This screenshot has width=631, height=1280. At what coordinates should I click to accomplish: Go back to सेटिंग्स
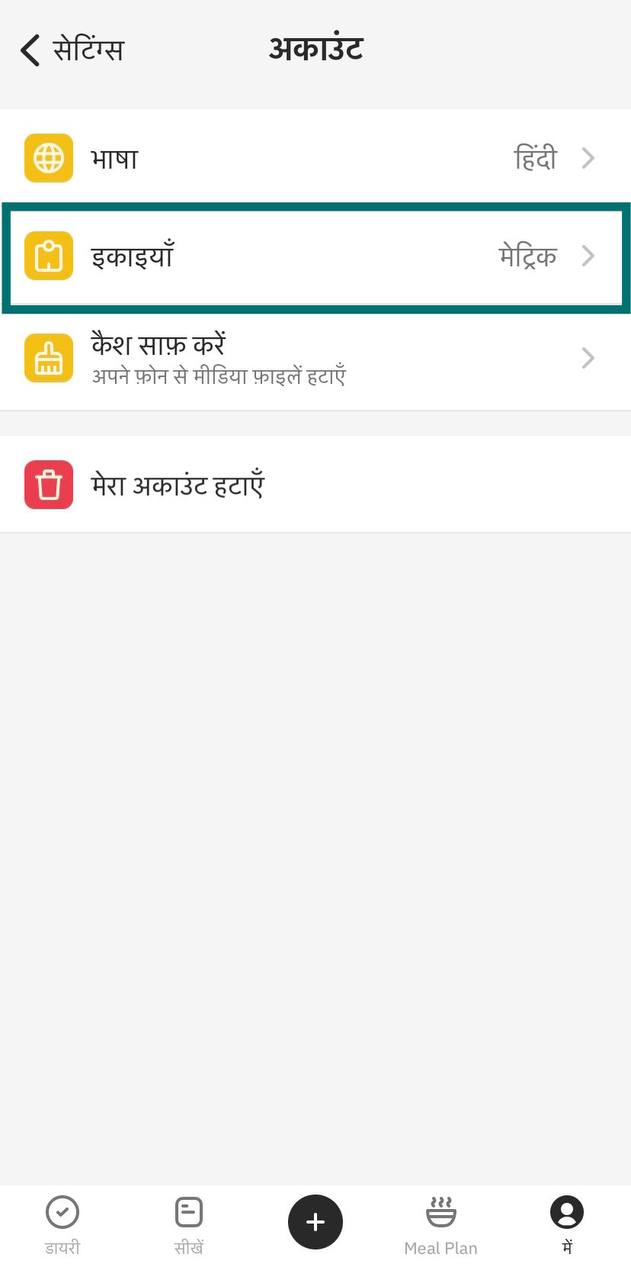coord(71,49)
